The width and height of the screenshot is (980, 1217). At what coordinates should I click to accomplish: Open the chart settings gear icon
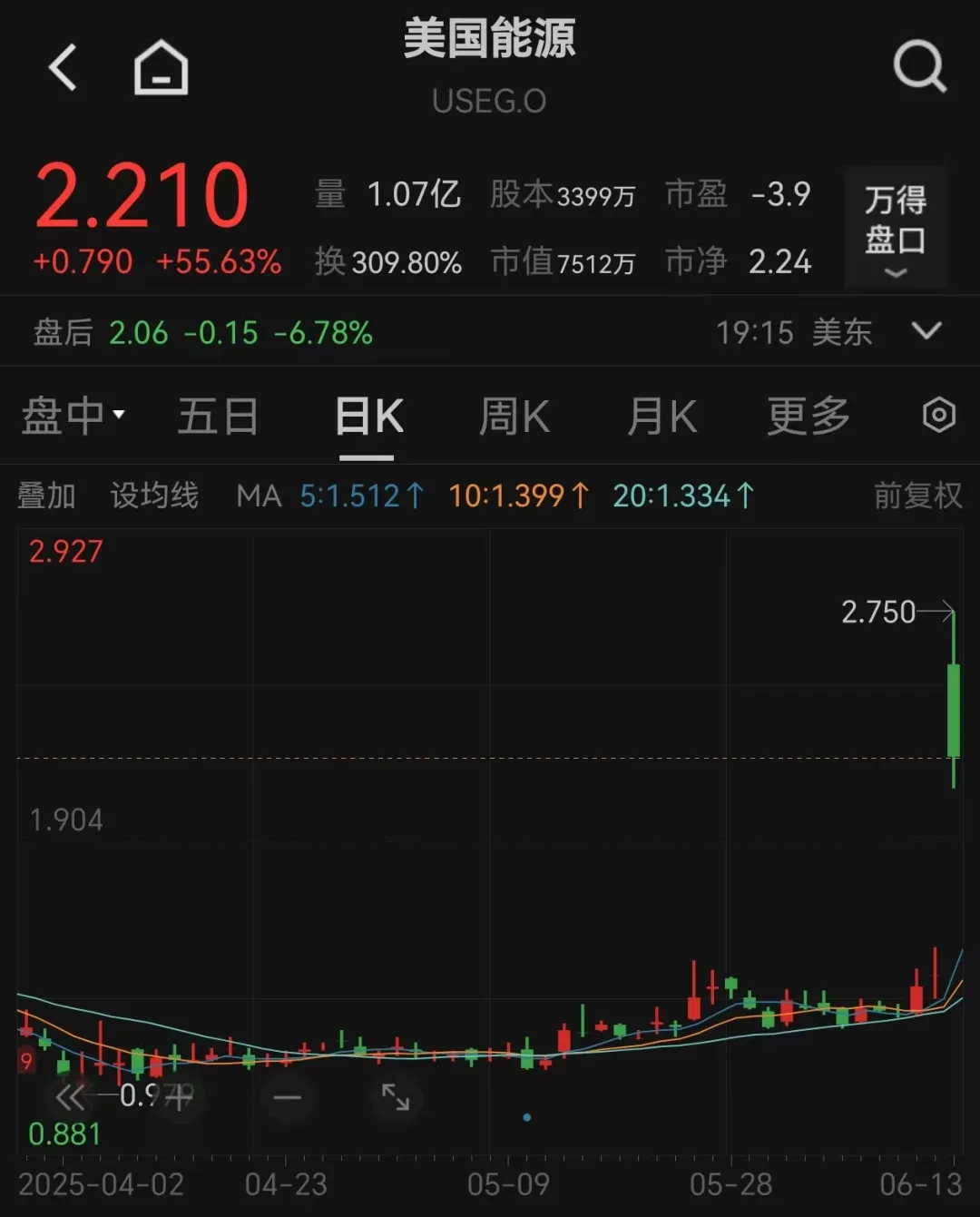pyautogui.click(x=938, y=416)
